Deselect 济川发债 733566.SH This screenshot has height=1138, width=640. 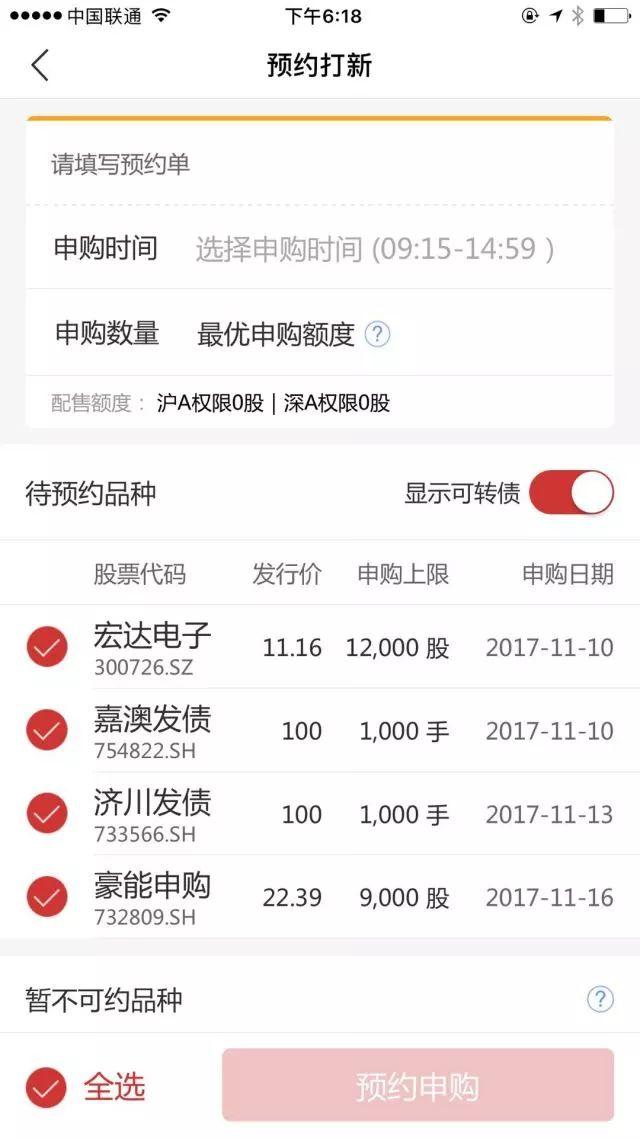pos(47,814)
